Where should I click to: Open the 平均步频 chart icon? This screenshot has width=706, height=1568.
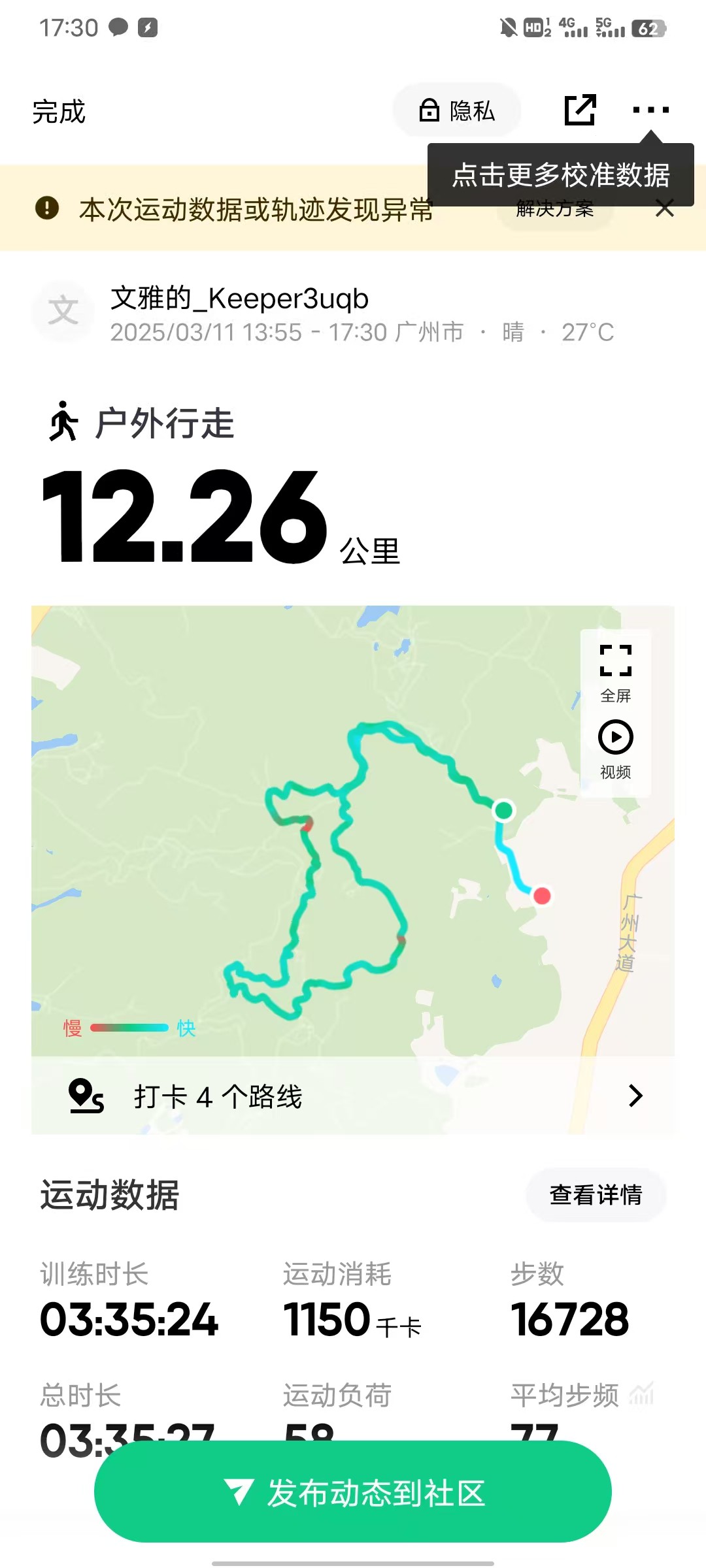[x=641, y=1396]
